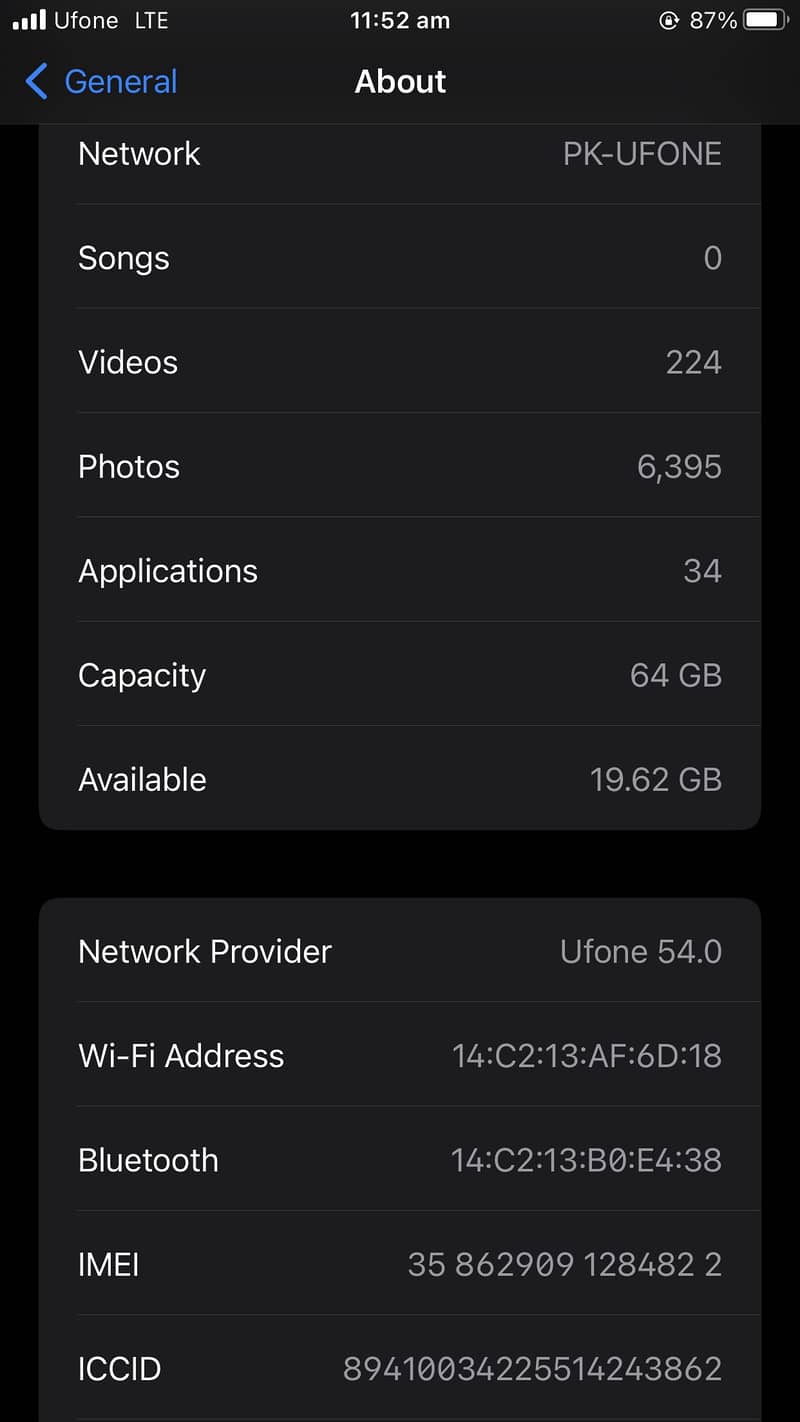The width and height of the screenshot is (800, 1422).
Task: Select the Wi-Fi Address value
Action: tap(588, 1055)
